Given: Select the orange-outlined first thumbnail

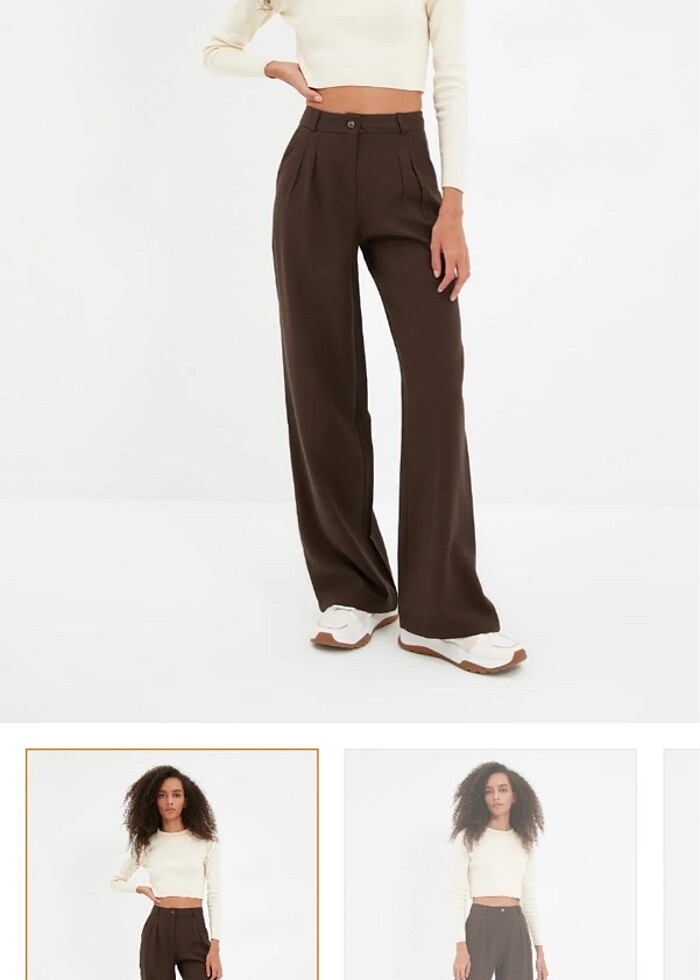Looking at the screenshot, I should pyautogui.click(x=172, y=864).
